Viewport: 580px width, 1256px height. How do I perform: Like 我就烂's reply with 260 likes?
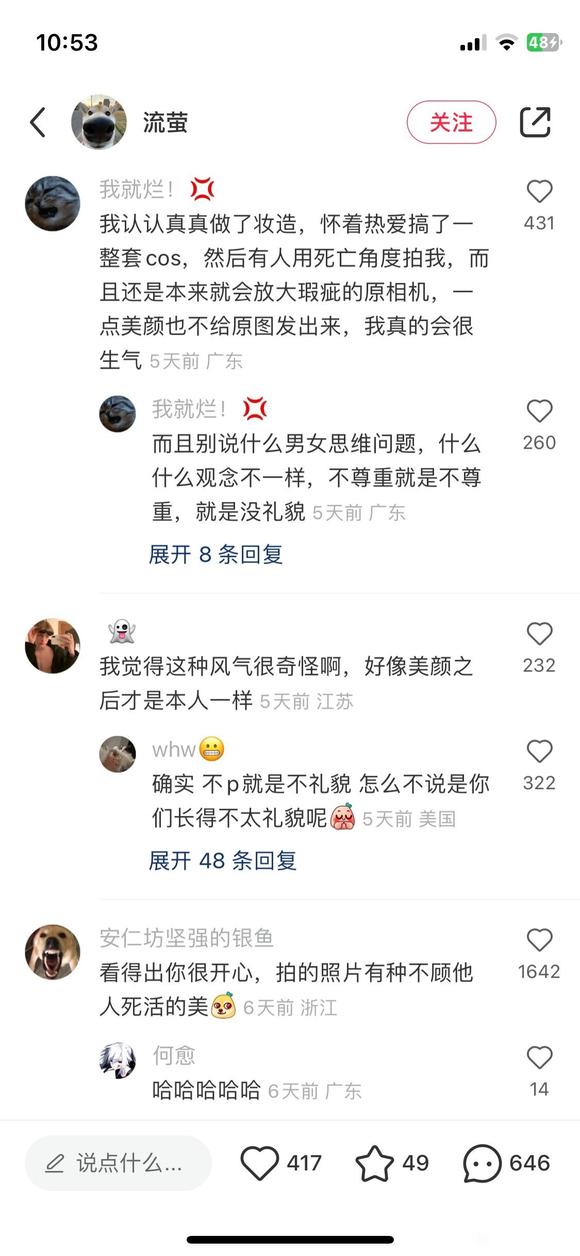click(539, 411)
